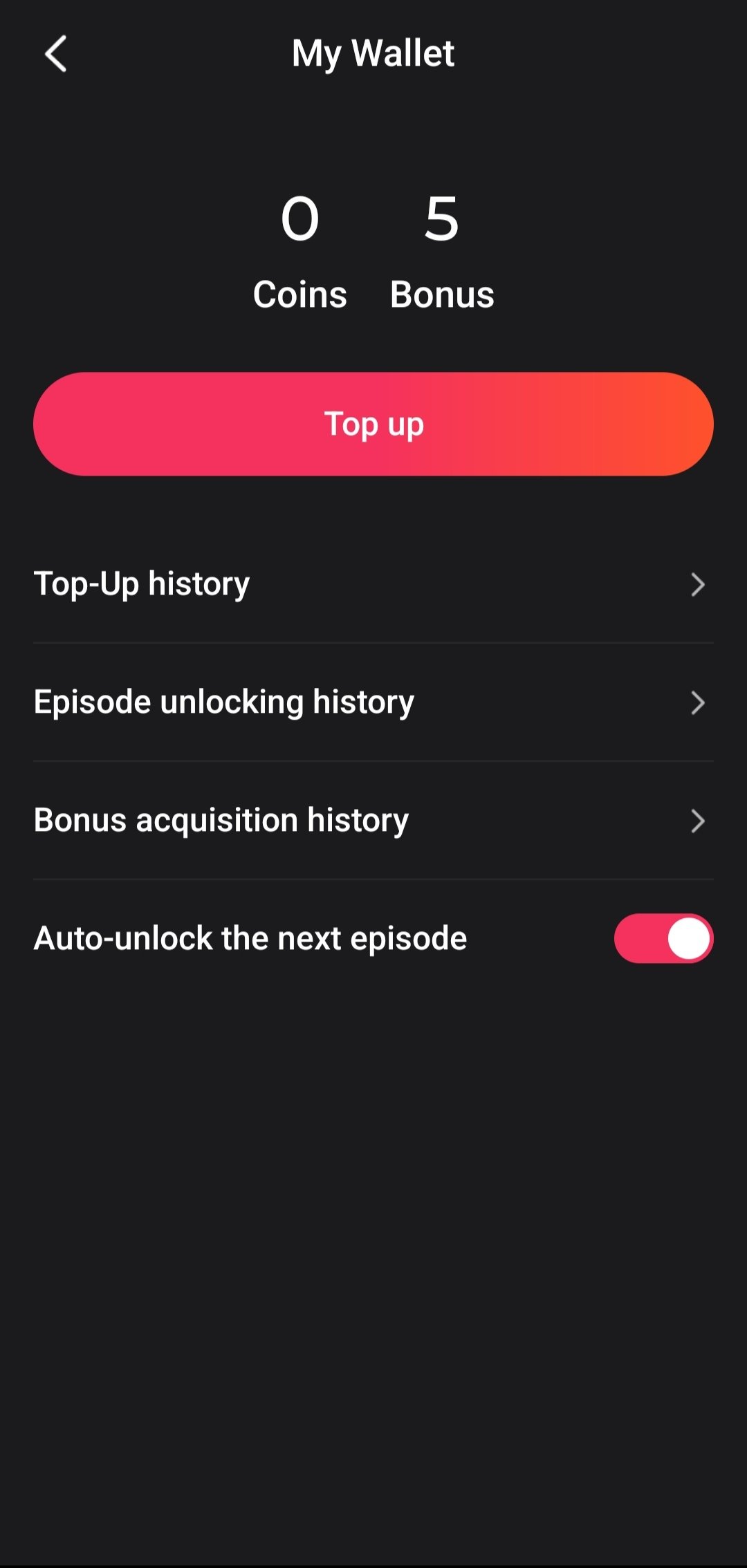Open Top-Up history
The image size is (747, 1568).
[x=373, y=584]
